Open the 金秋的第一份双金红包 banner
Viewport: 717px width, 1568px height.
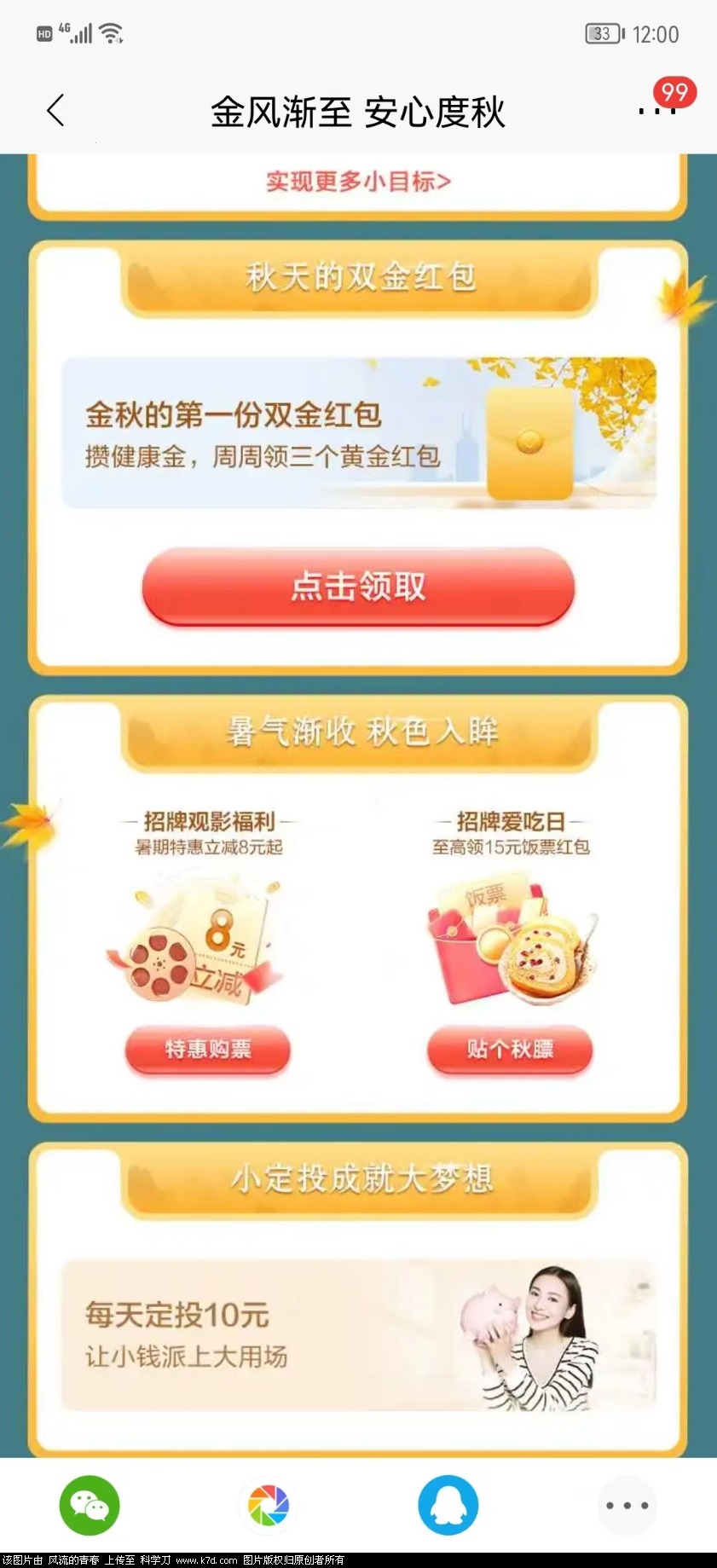point(358,433)
